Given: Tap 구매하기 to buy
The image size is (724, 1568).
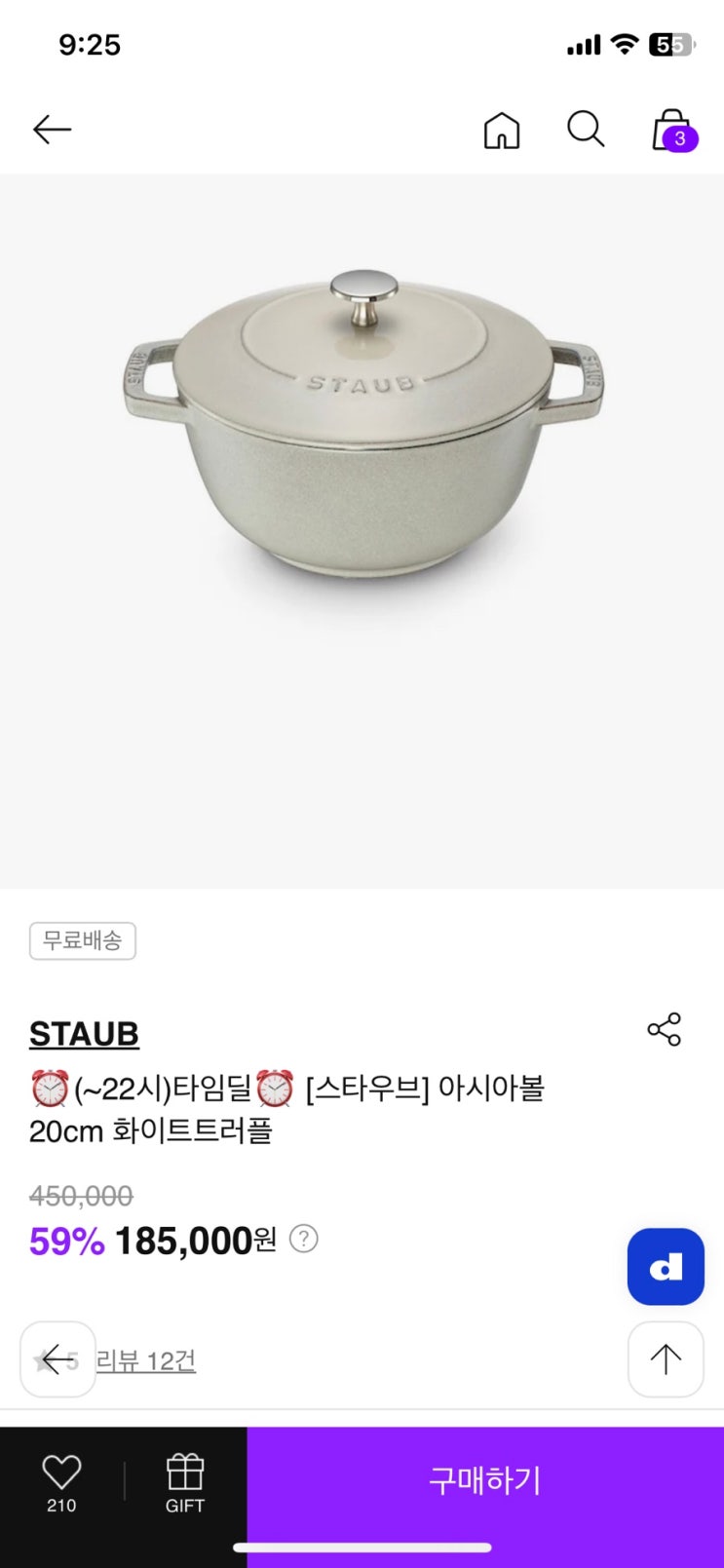Looking at the screenshot, I should [x=484, y=1480].
